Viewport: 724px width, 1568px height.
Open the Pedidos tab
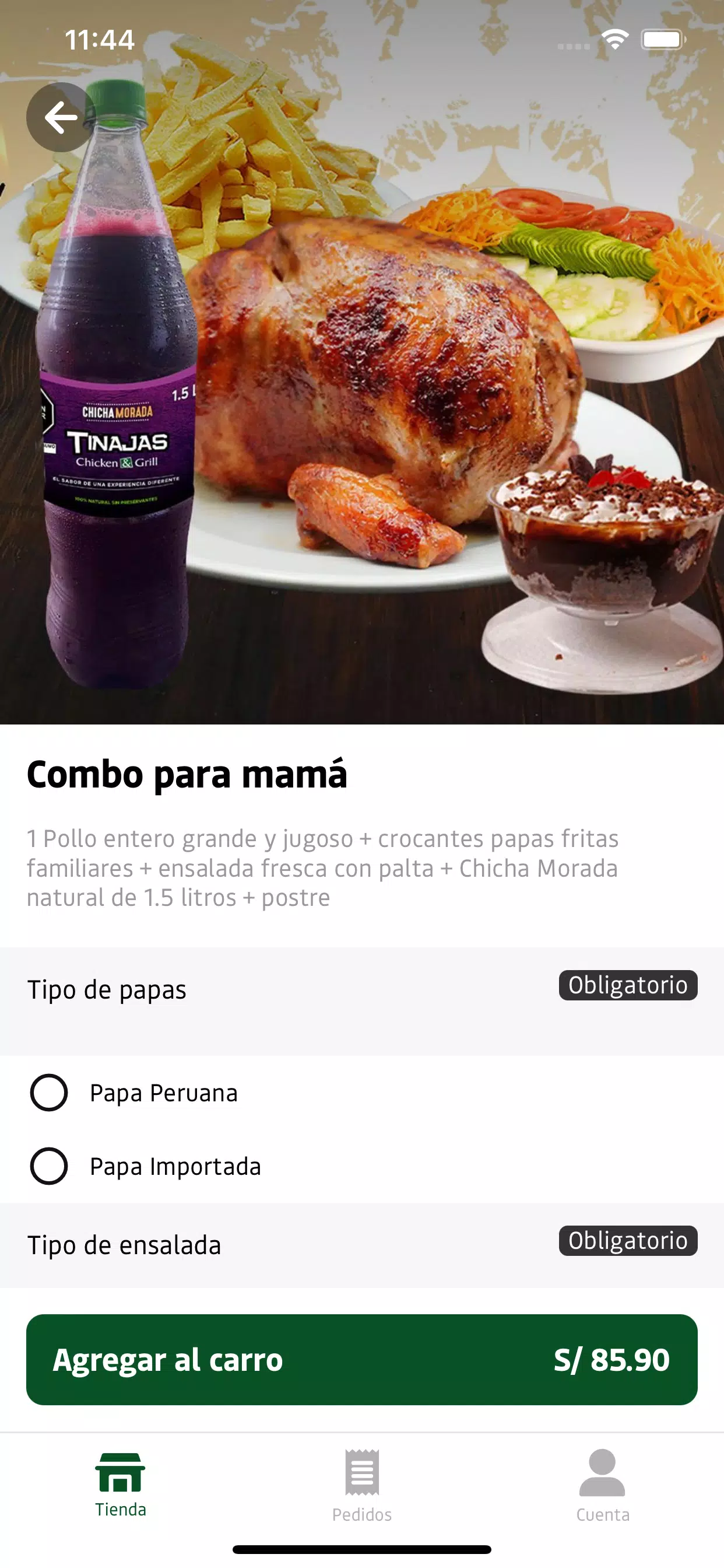tap(362, 1486)
